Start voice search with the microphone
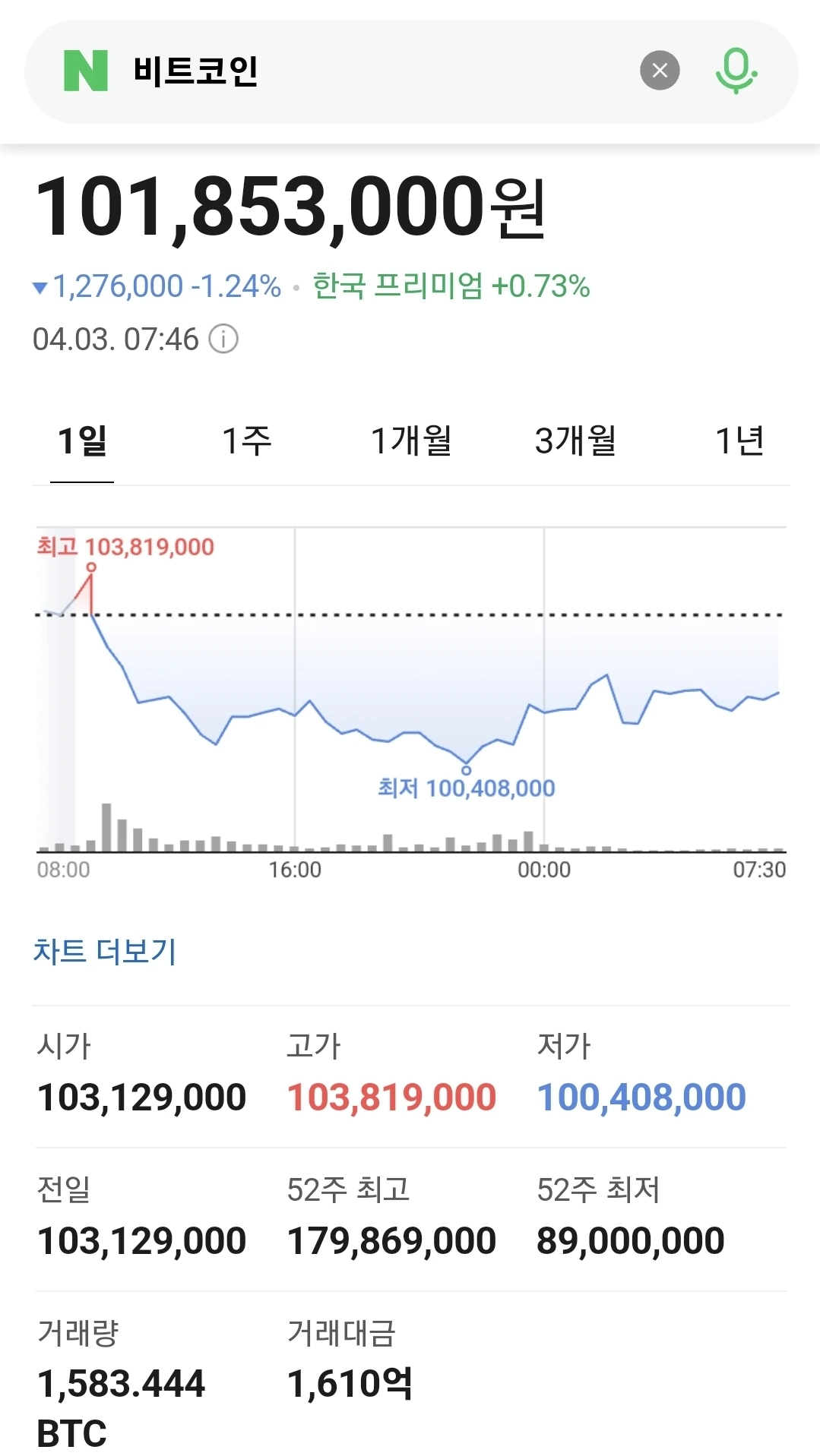 tap(736, 71)
